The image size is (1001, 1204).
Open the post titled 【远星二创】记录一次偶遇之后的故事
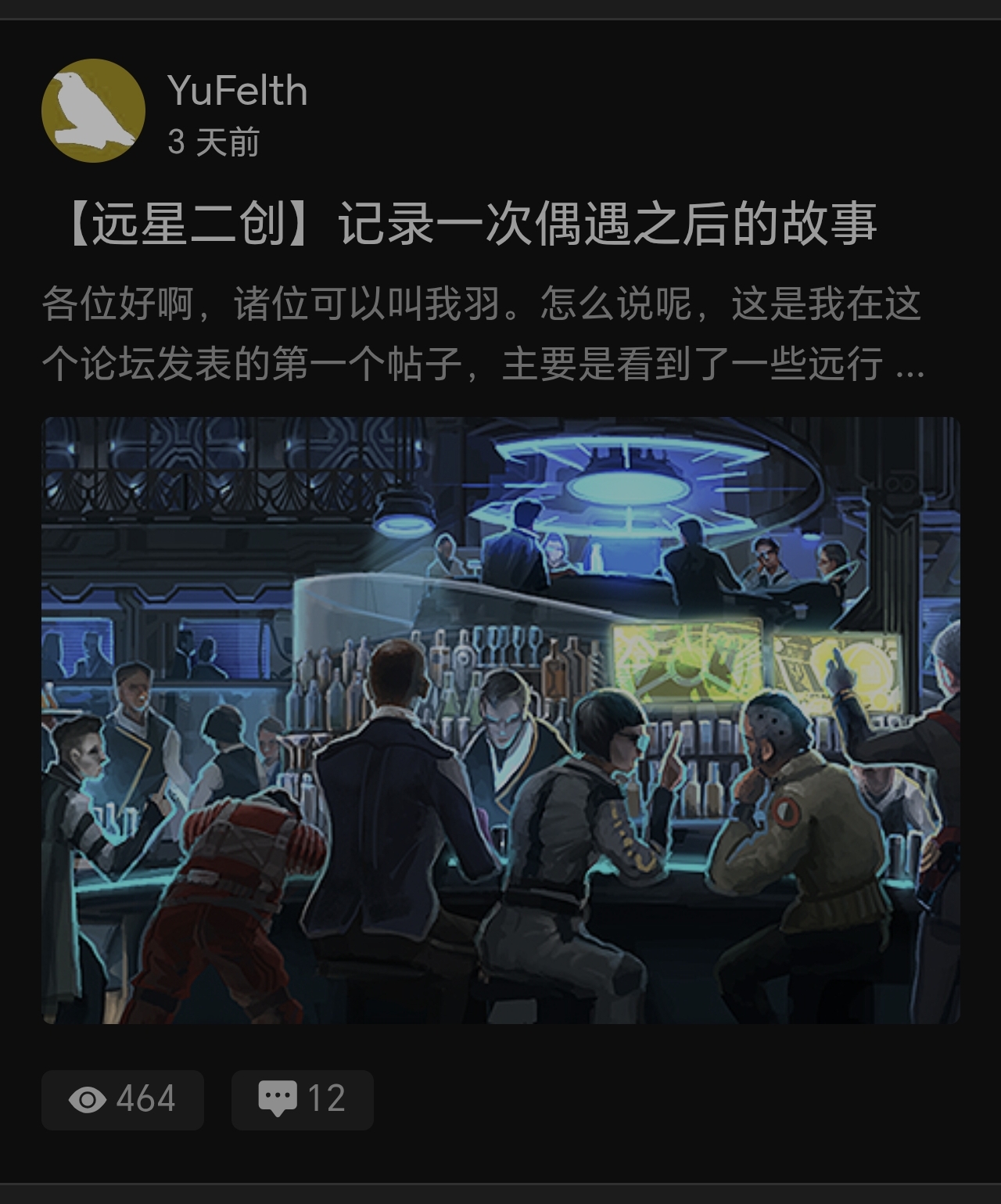point(469,225)
